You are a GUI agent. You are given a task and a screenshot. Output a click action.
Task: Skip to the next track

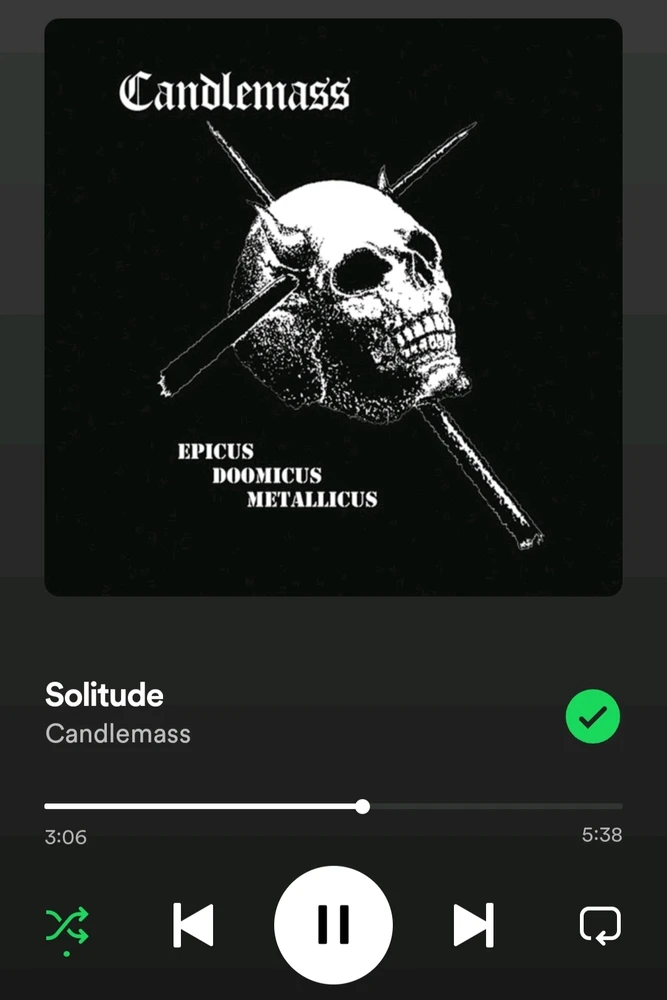pos(473,925)
